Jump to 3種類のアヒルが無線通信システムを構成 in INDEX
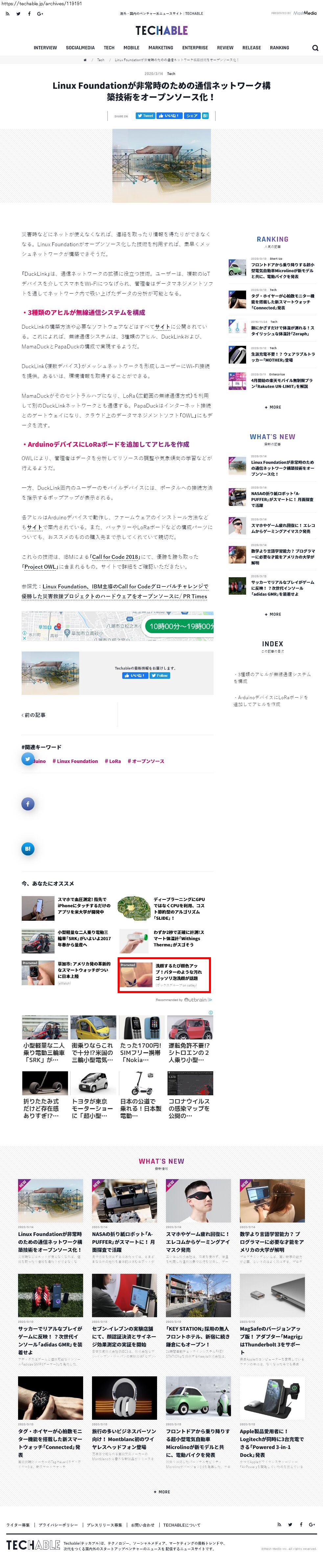323x1568 pixels. pyautogui.click(x=272, y=677)
